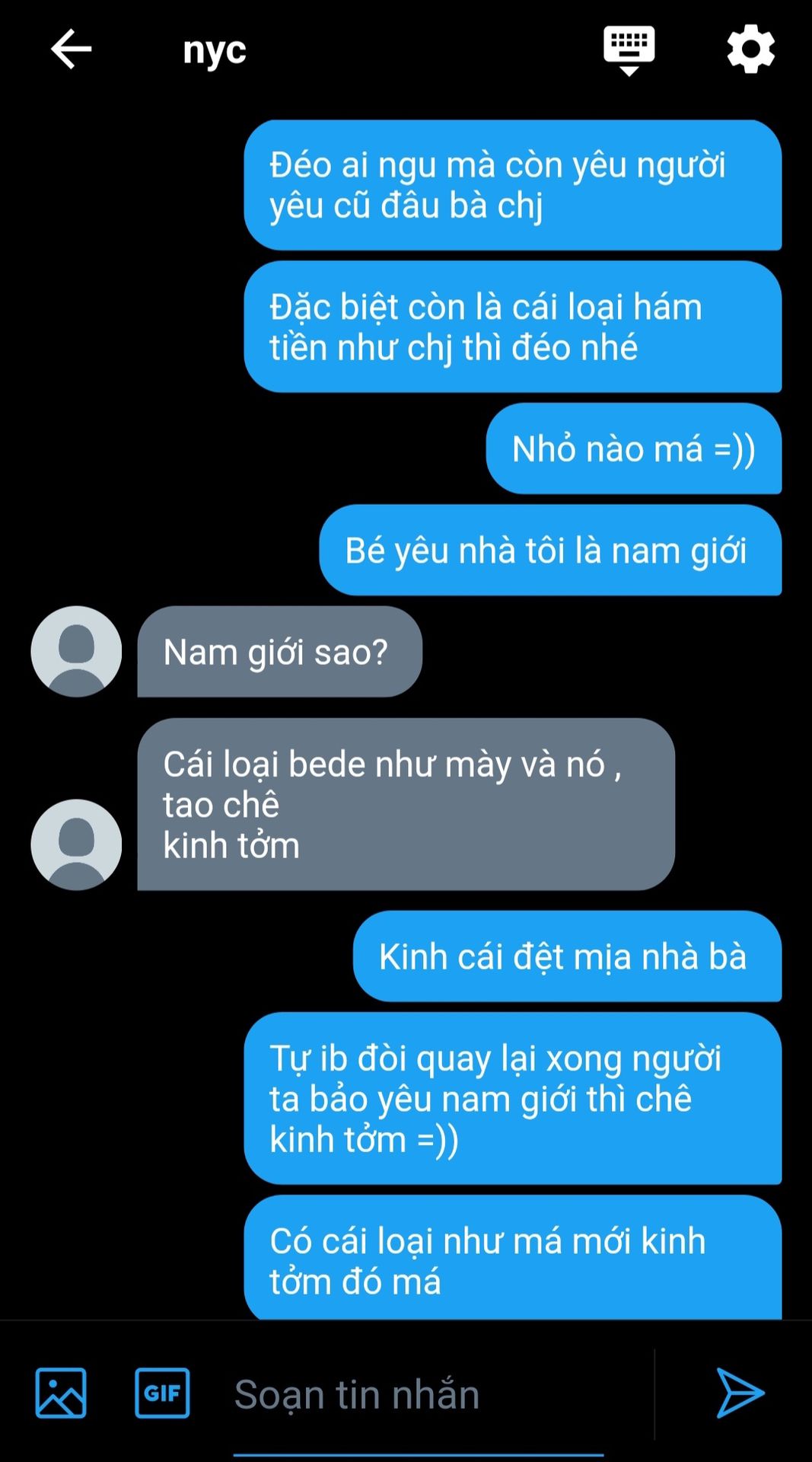Attach a photo with the image icon
The height and width of the screenshot is (1462, 812).
click(61, 1393)
